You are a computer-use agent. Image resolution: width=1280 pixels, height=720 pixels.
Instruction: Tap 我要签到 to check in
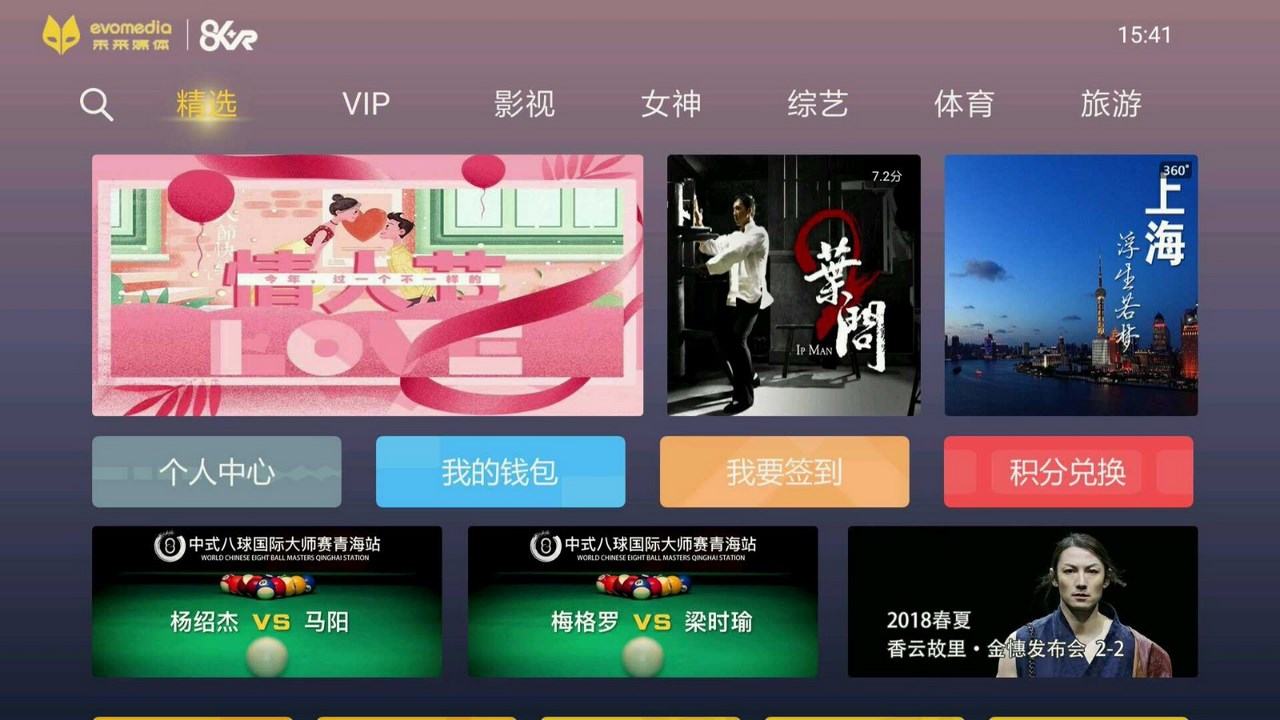click(784, 472)
